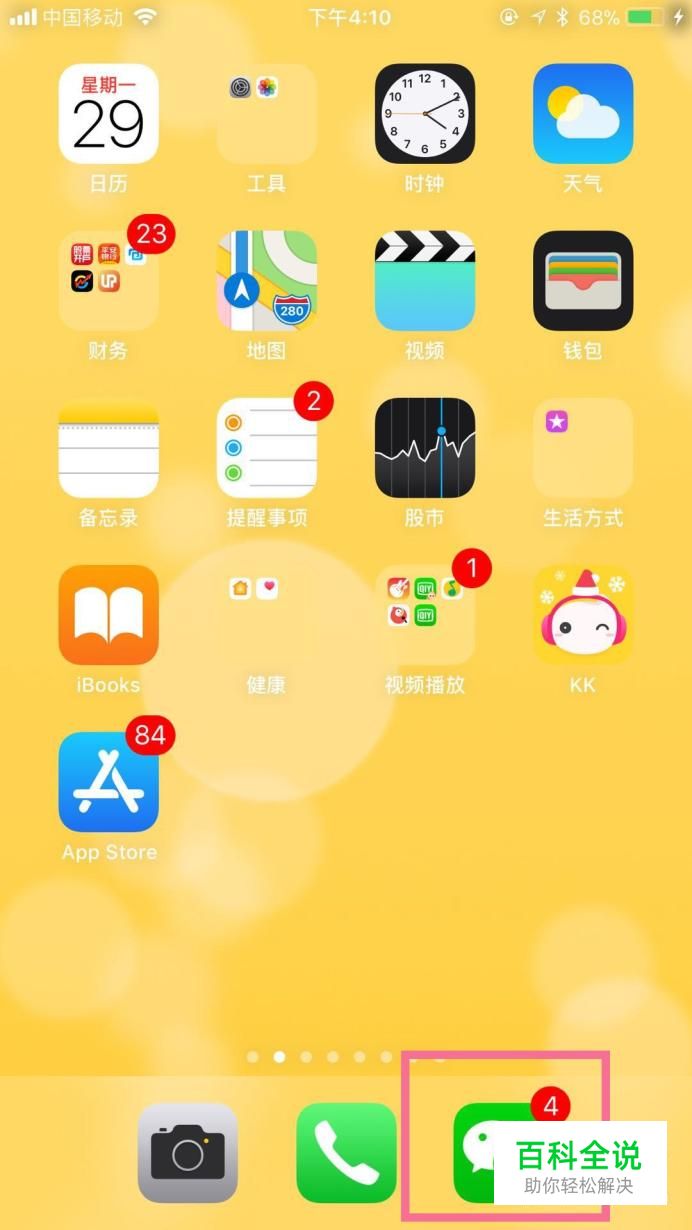Launch the Maps app (地图)

click(266, 281)
